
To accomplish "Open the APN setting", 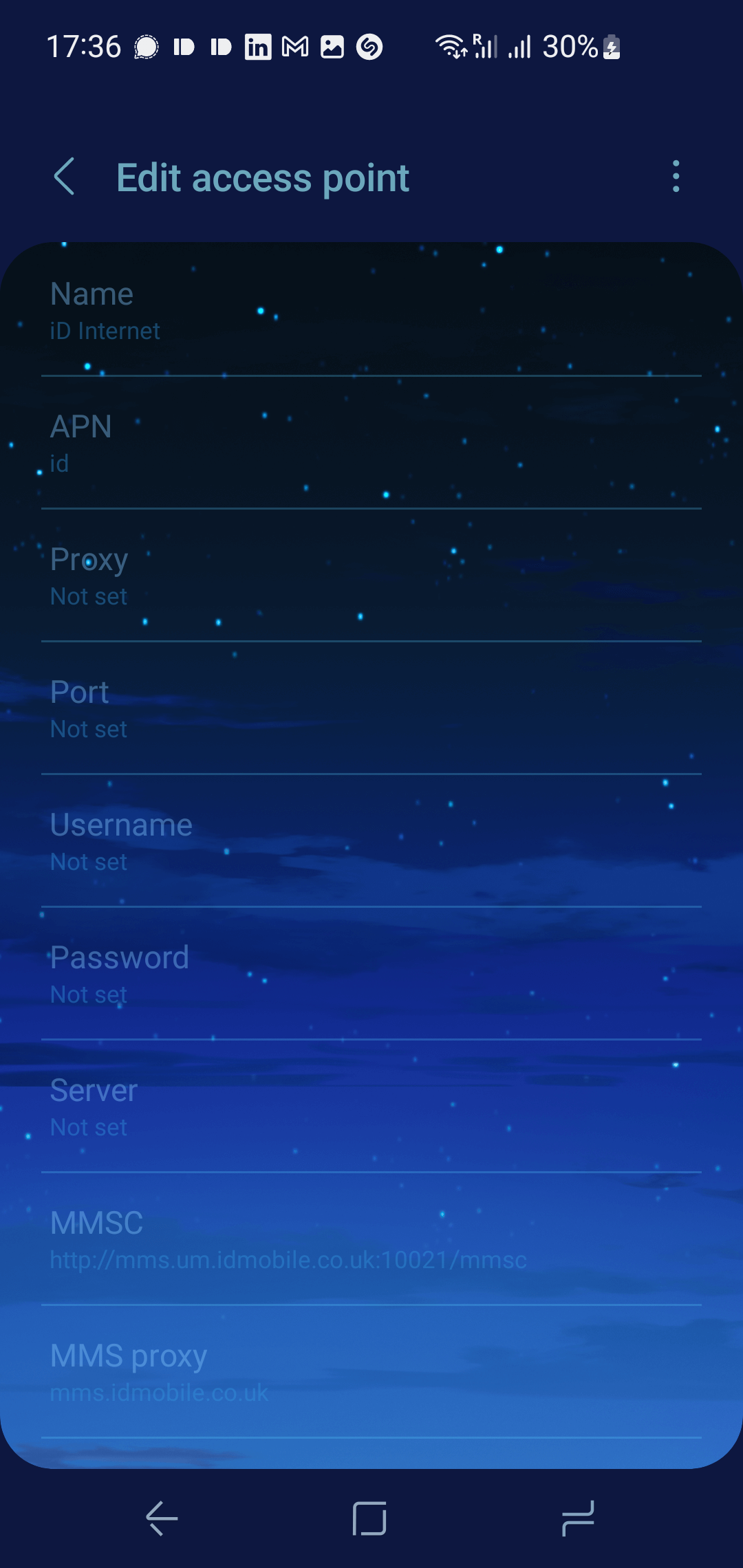I will [x=371, y=444].
